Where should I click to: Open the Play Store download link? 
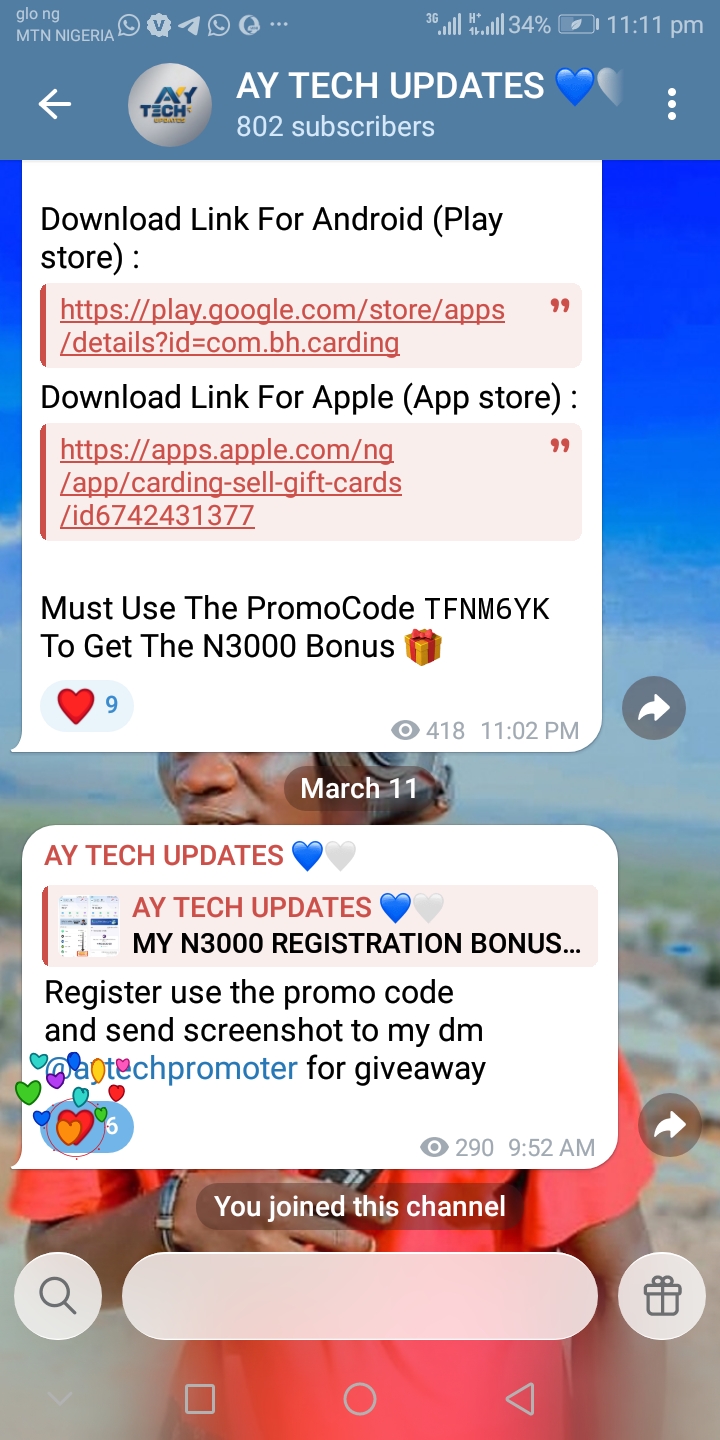[x=282, y=326]
